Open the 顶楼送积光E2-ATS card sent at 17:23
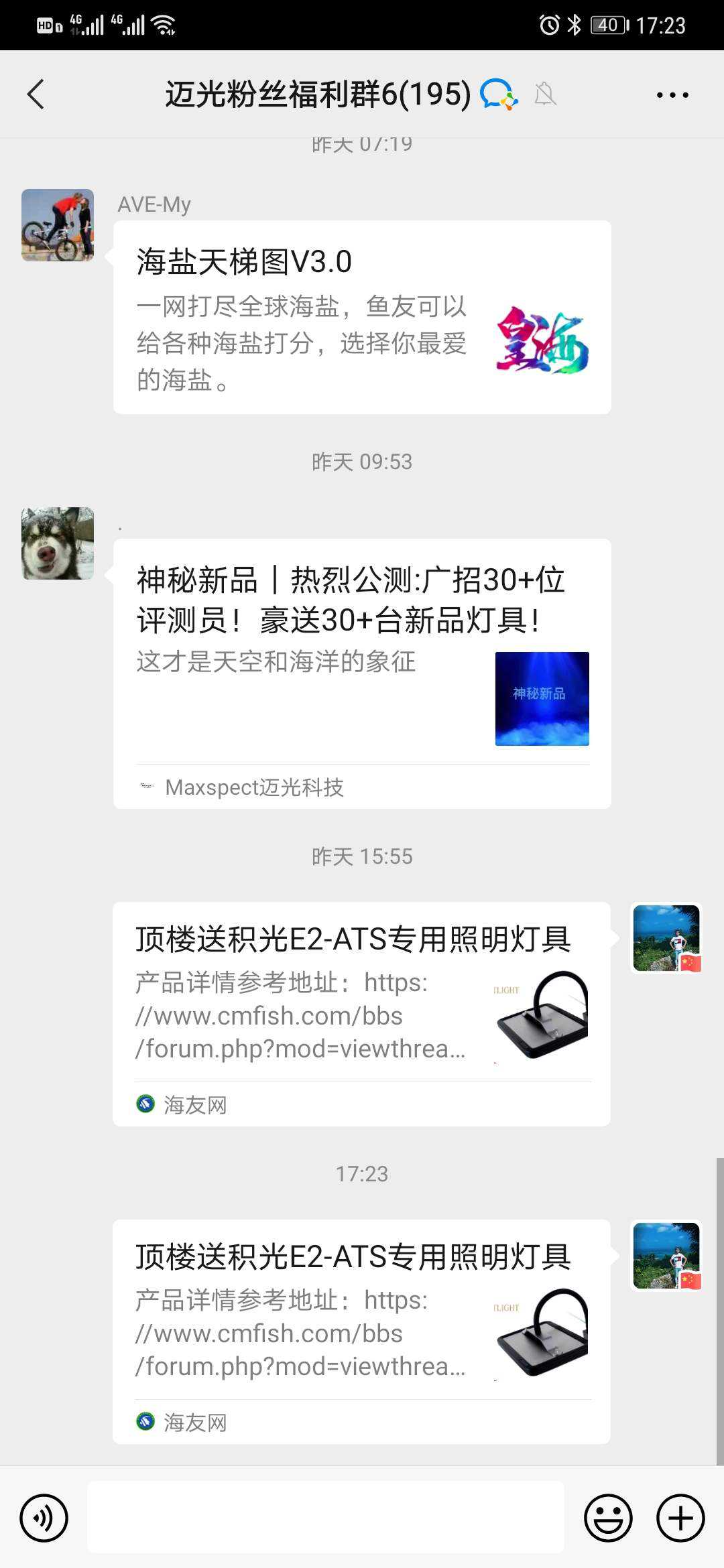 click(x=361, y=1331)
